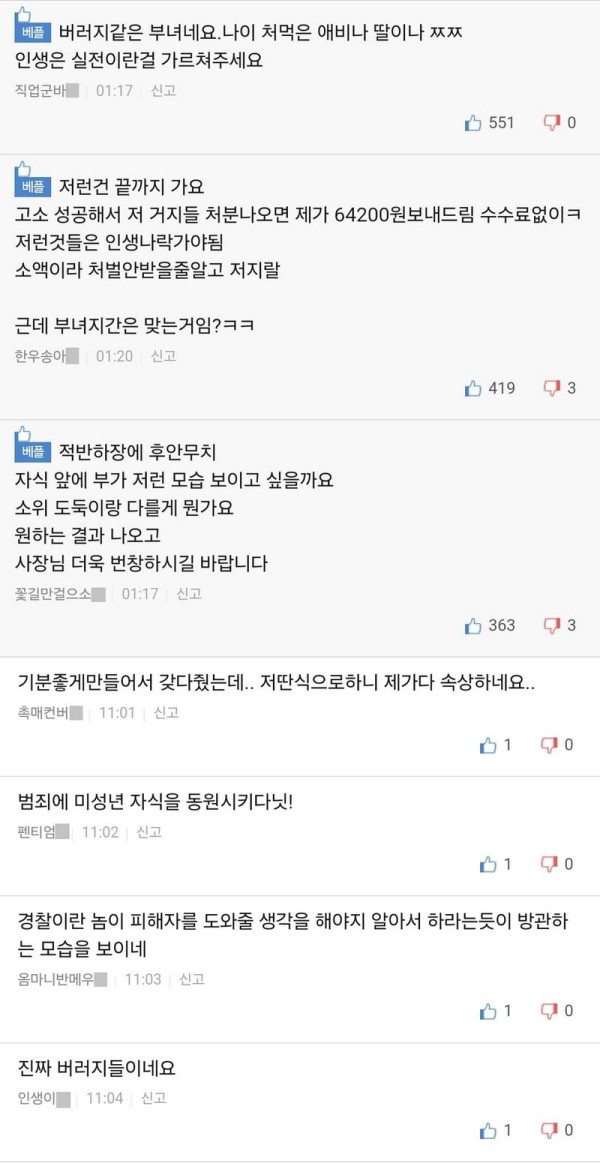600x1163 pixels.
Task: Report the comment by 옴마니반메우
Action: [191, 979]
